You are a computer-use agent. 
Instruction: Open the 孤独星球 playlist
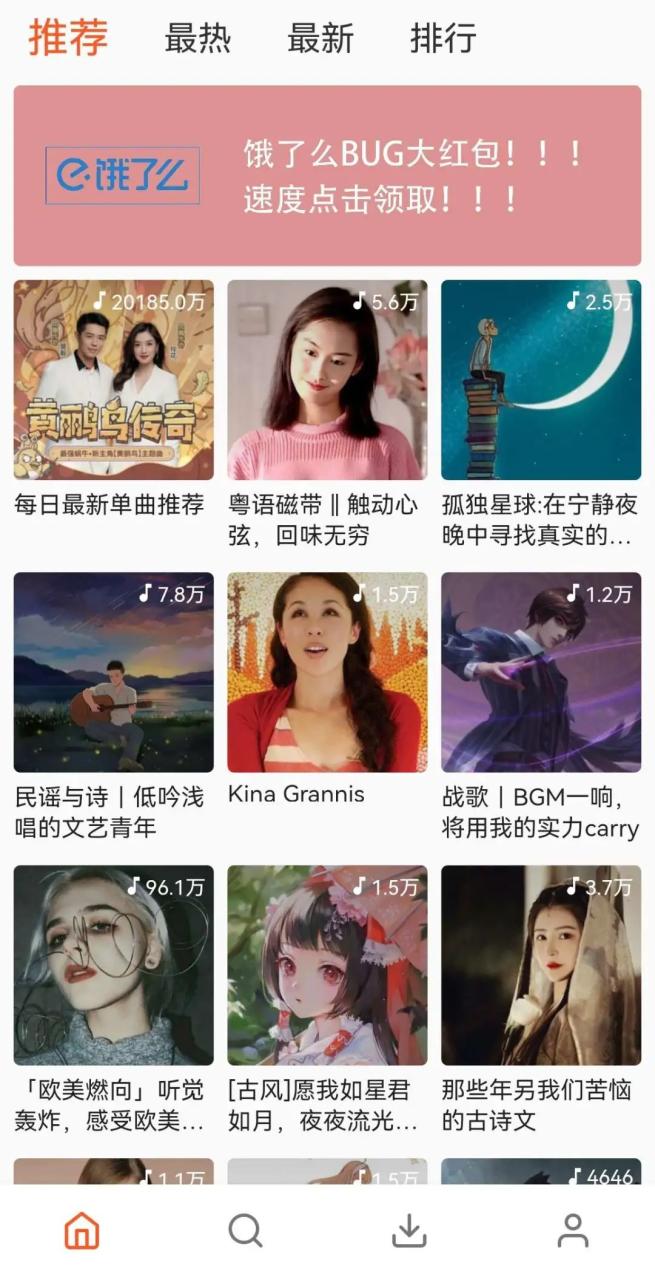click(541, 380)
